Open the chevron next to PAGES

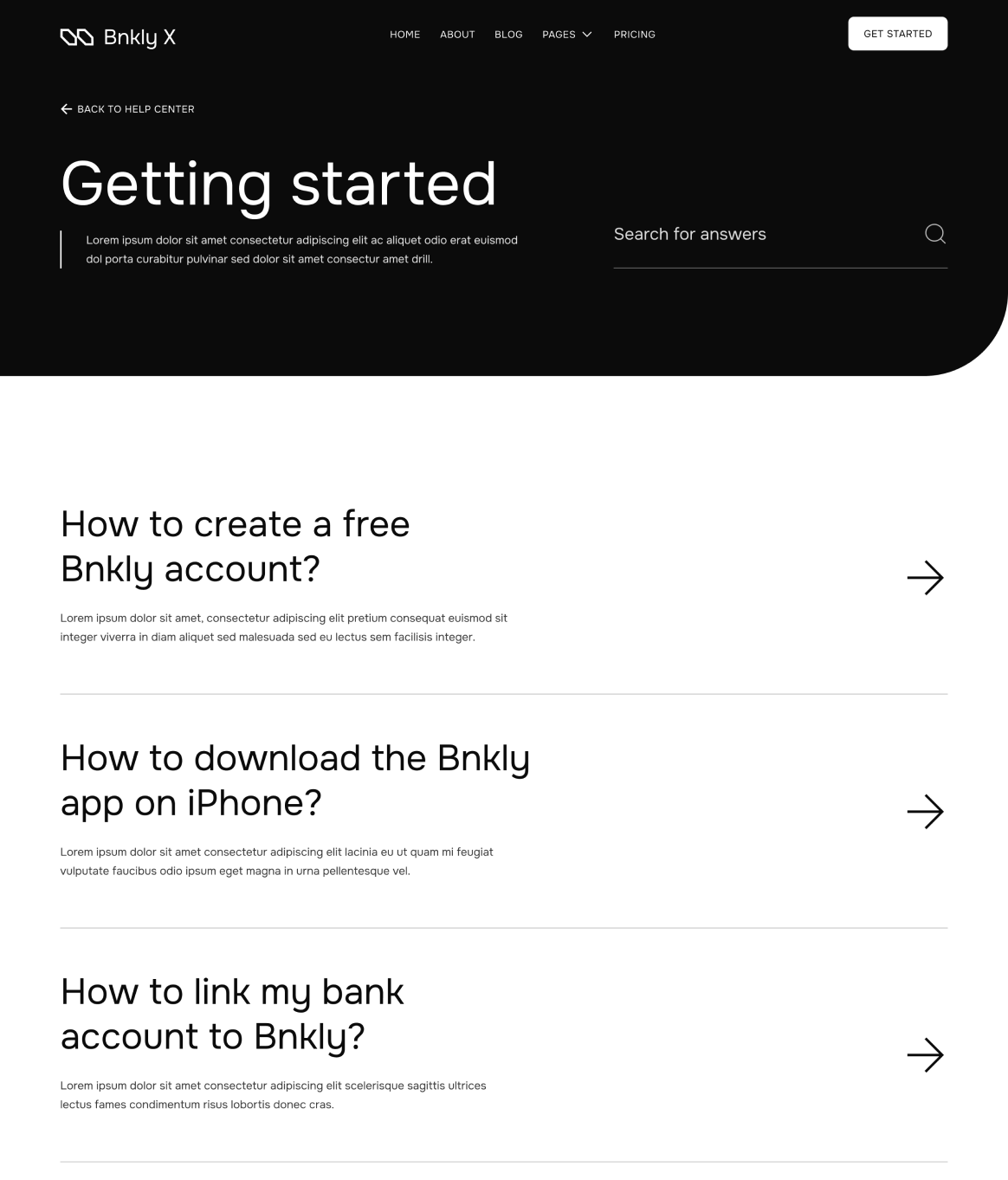587,35
